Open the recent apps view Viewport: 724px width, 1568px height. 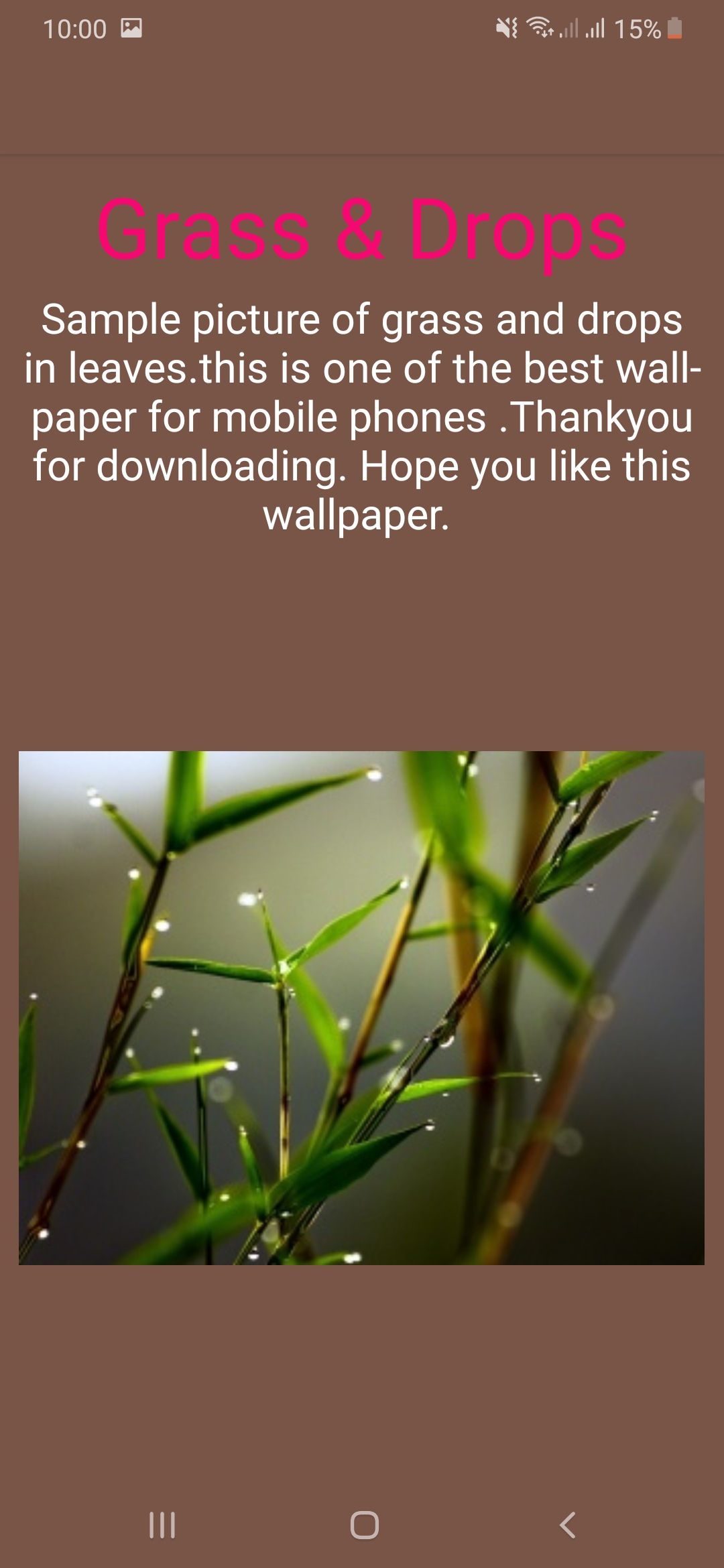[162, 1525]
